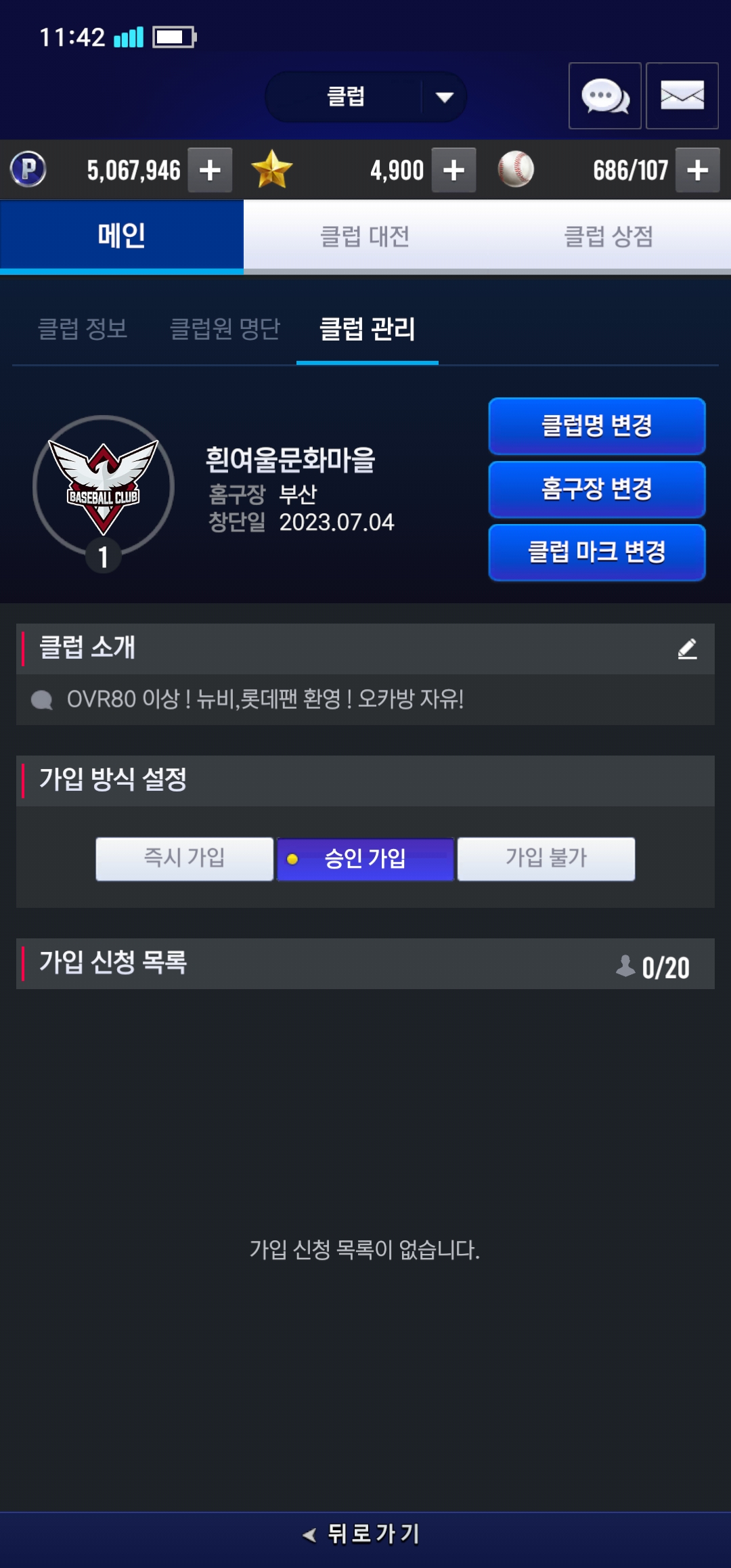Switch to the 클럽 대전 tab
Viewport: 731px width, 1568px height.
(365, 236)
